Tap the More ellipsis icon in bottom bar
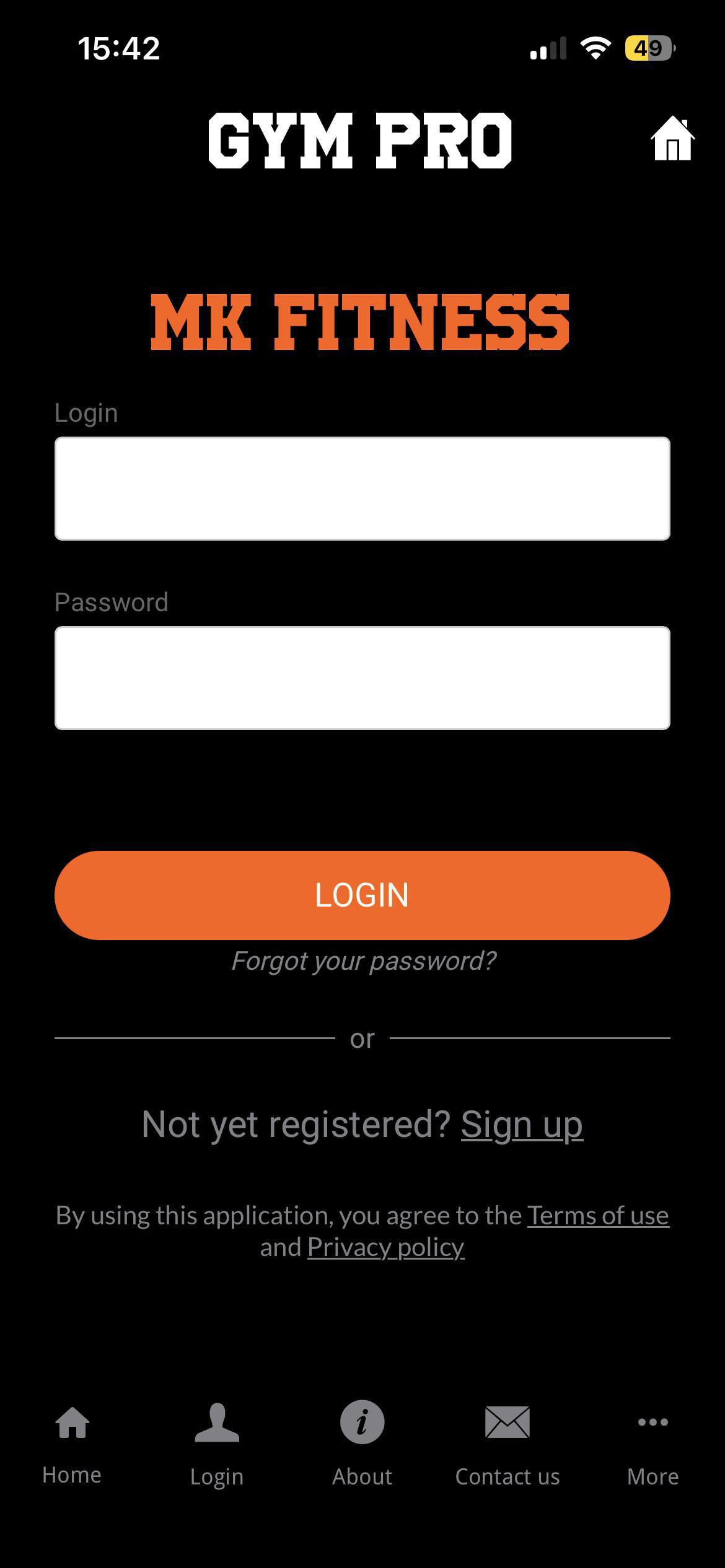The image size is (725, 1568). coord(652,1422)
